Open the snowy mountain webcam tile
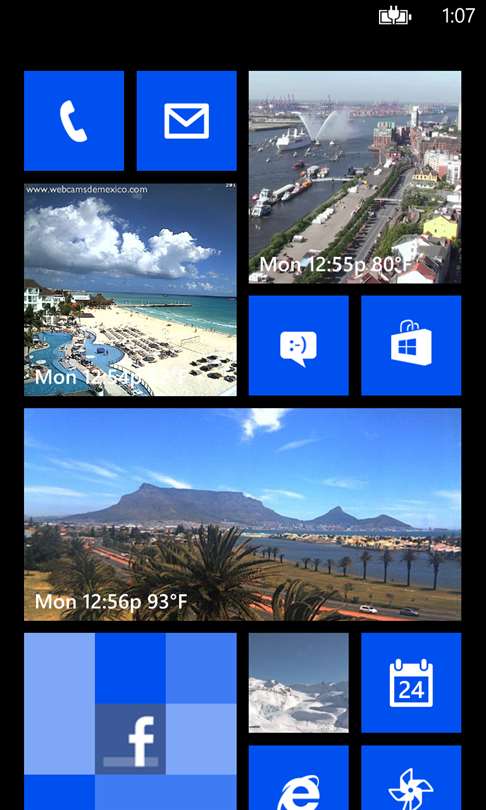 299,683
